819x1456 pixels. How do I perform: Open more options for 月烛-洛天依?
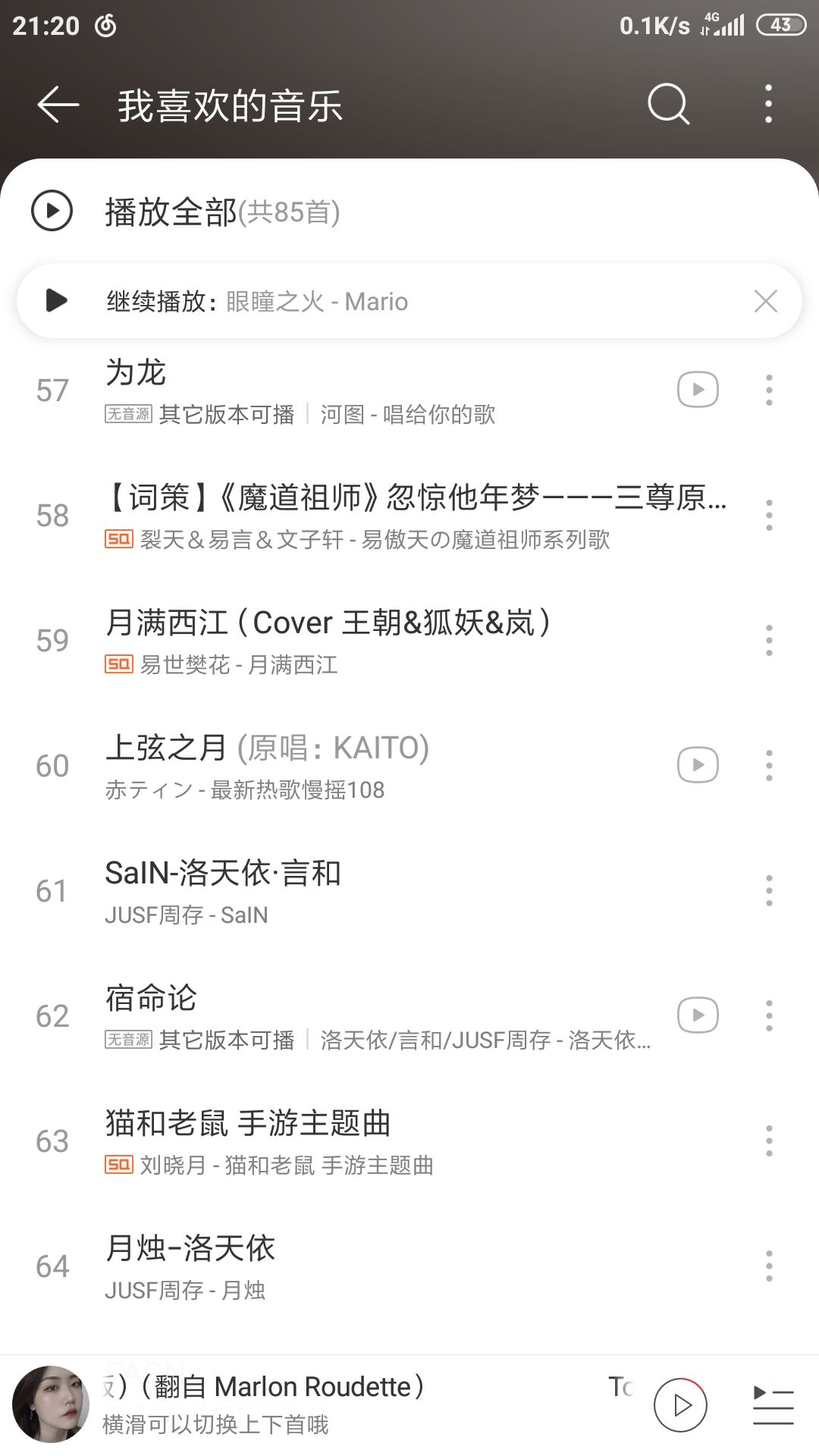pyautogui.click(x=769, y=1266)
